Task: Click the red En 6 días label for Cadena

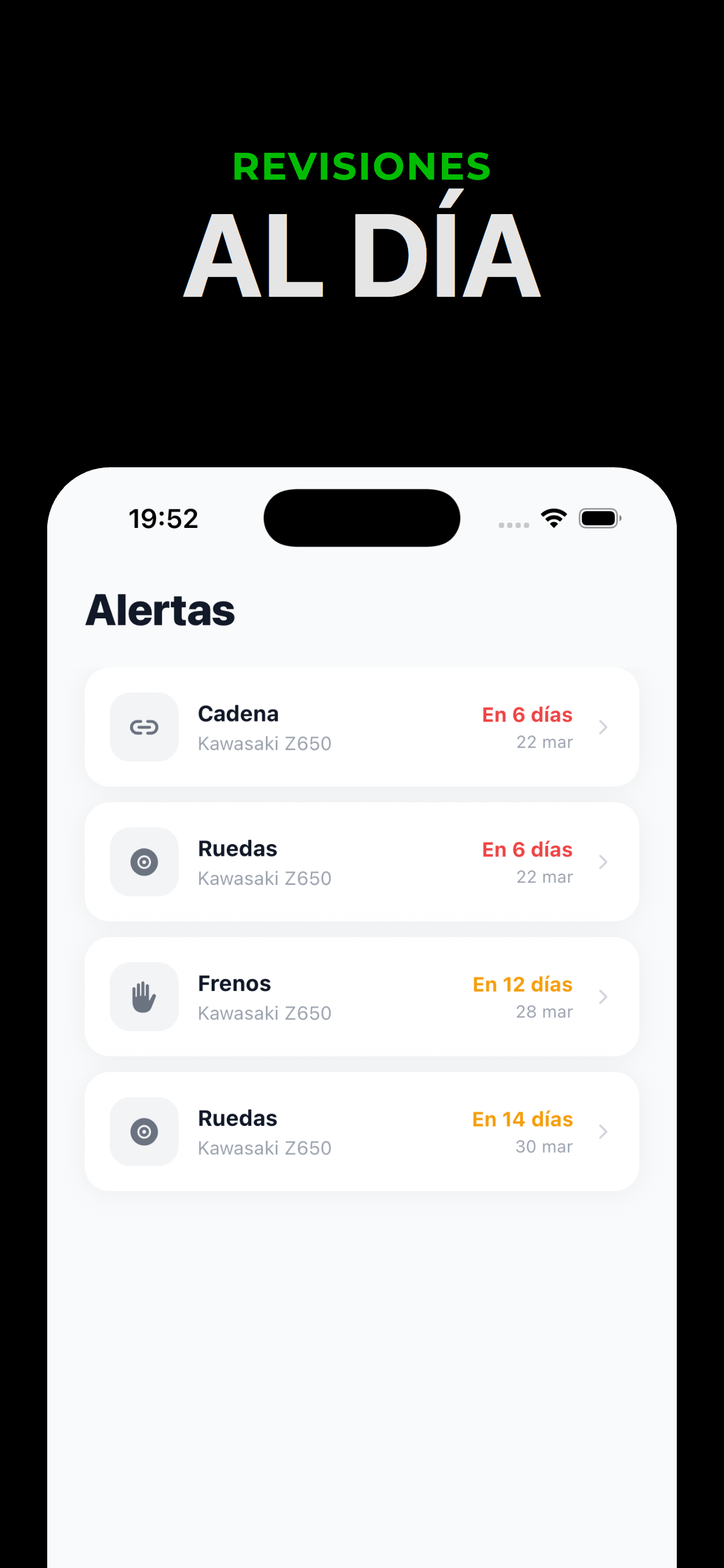Action: 527,715
